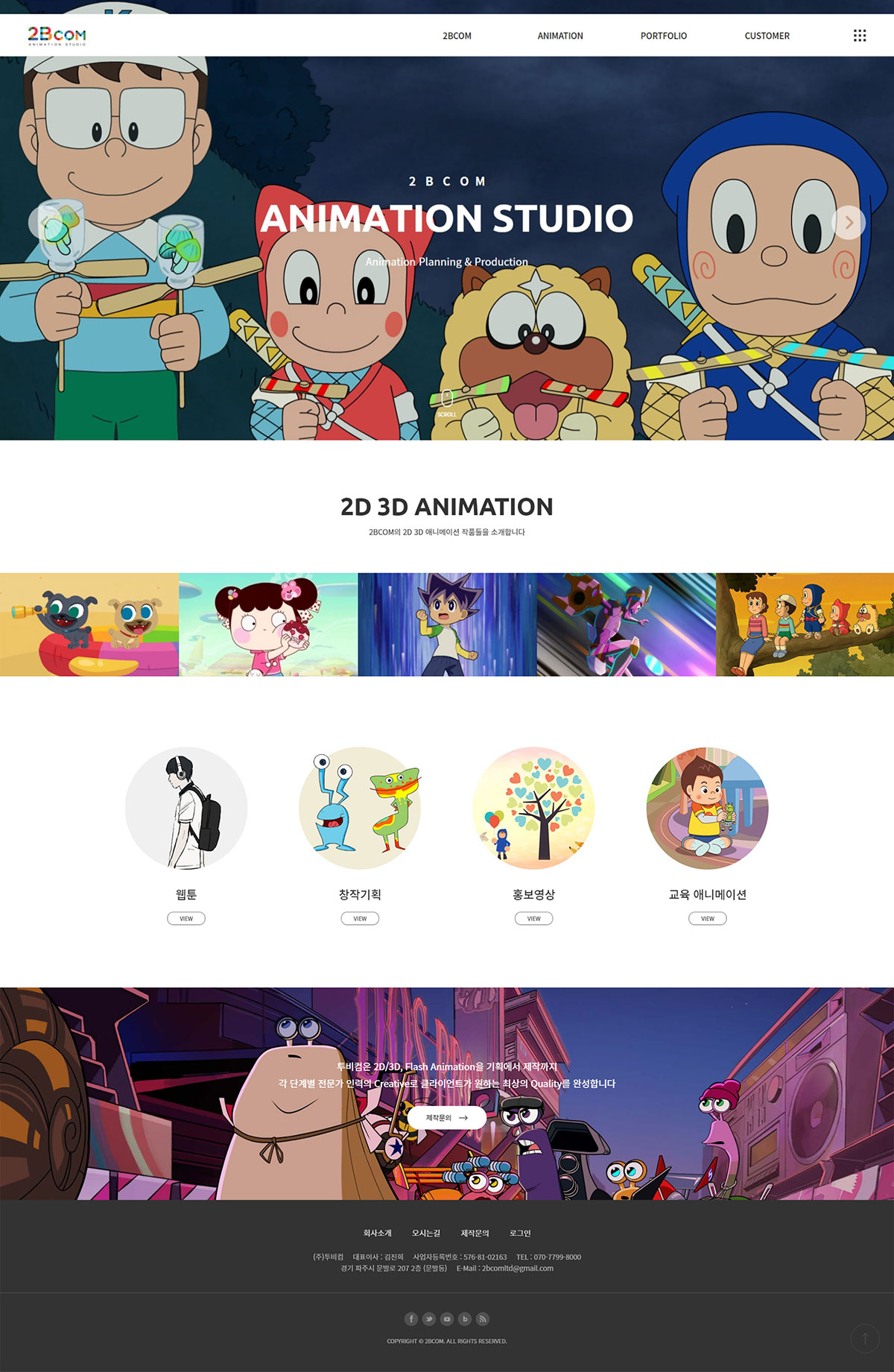Viewport: 894px width, 1372px height.
Task: Tap VIEW under 웹툰
Action: pos(186,918)
